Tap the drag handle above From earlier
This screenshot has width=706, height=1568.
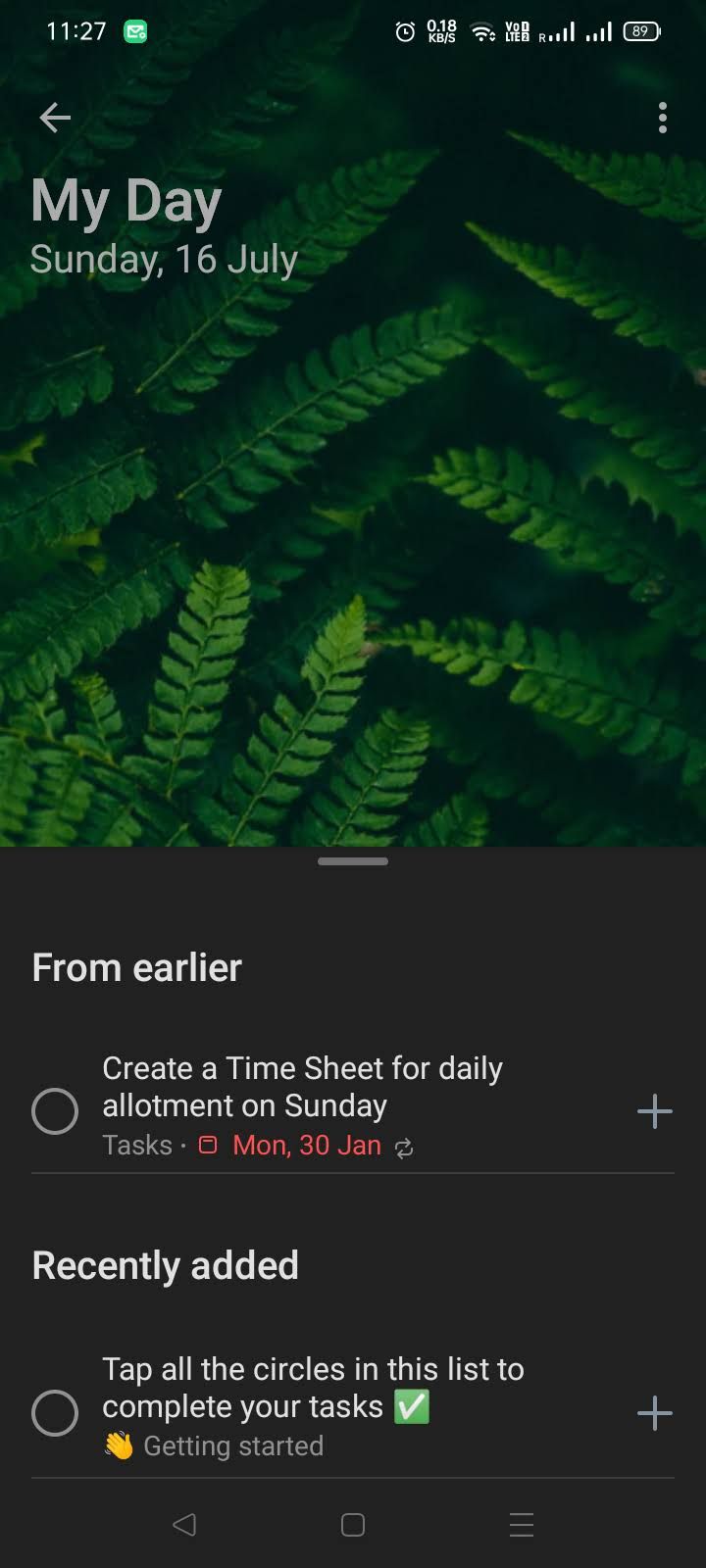click(352, 861)
